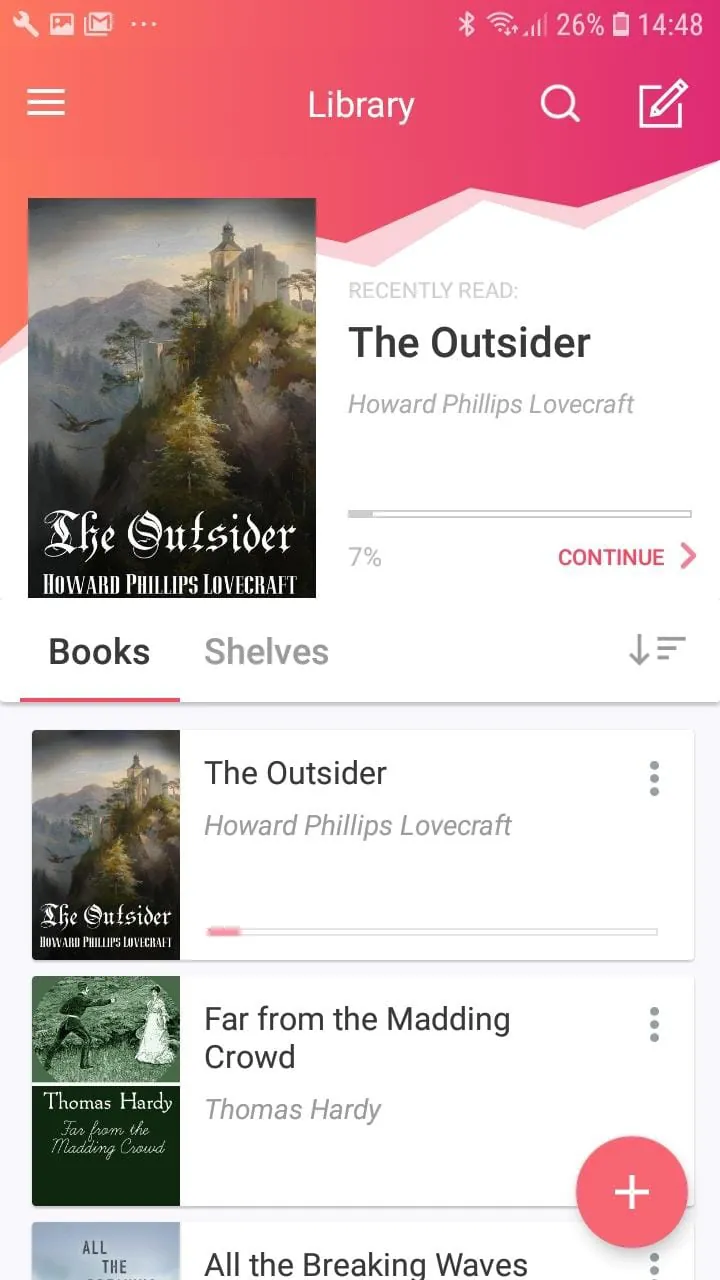Add a new book with the plus button
The image size is (720, 1280).
pos(631,1191)
